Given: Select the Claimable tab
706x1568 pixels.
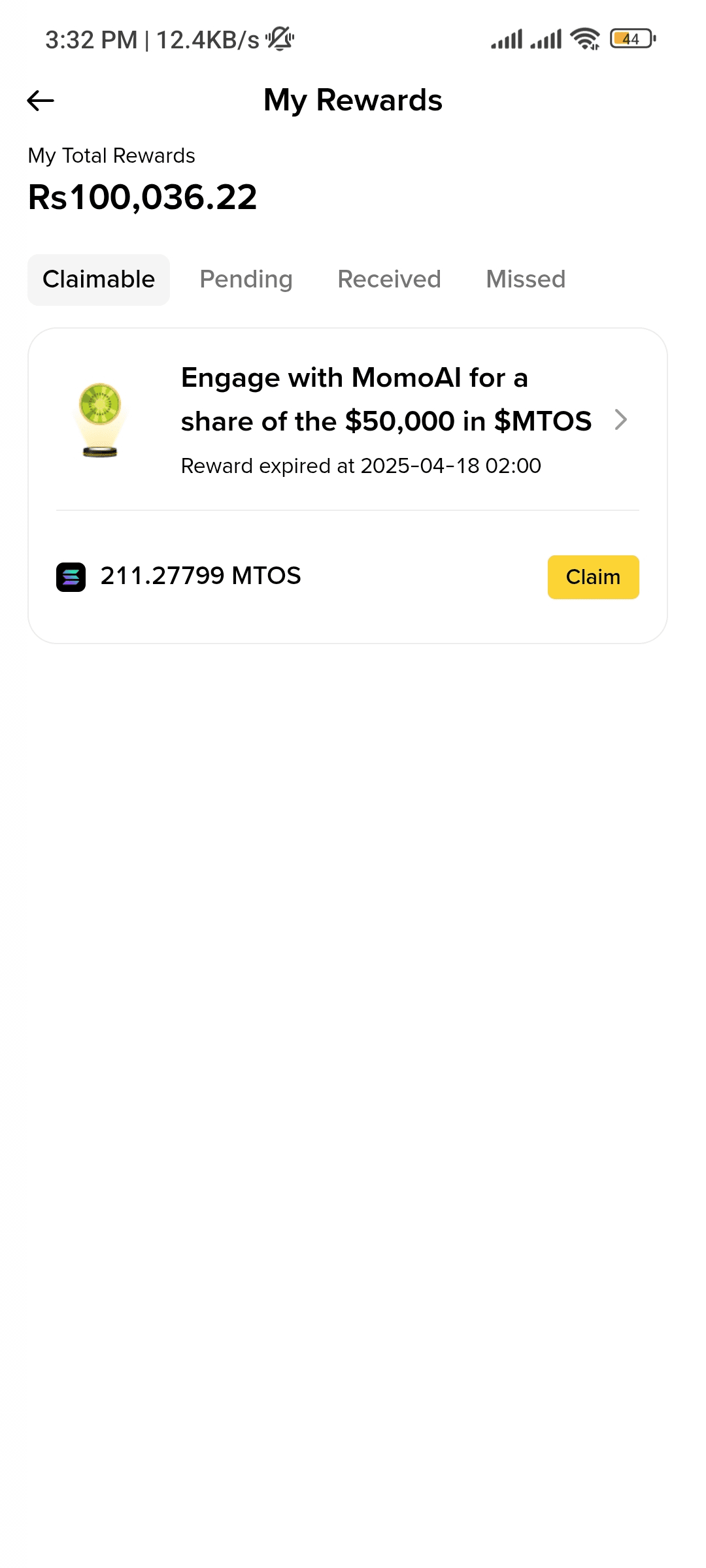Looking at the screenshot, I should pos(99,280).
